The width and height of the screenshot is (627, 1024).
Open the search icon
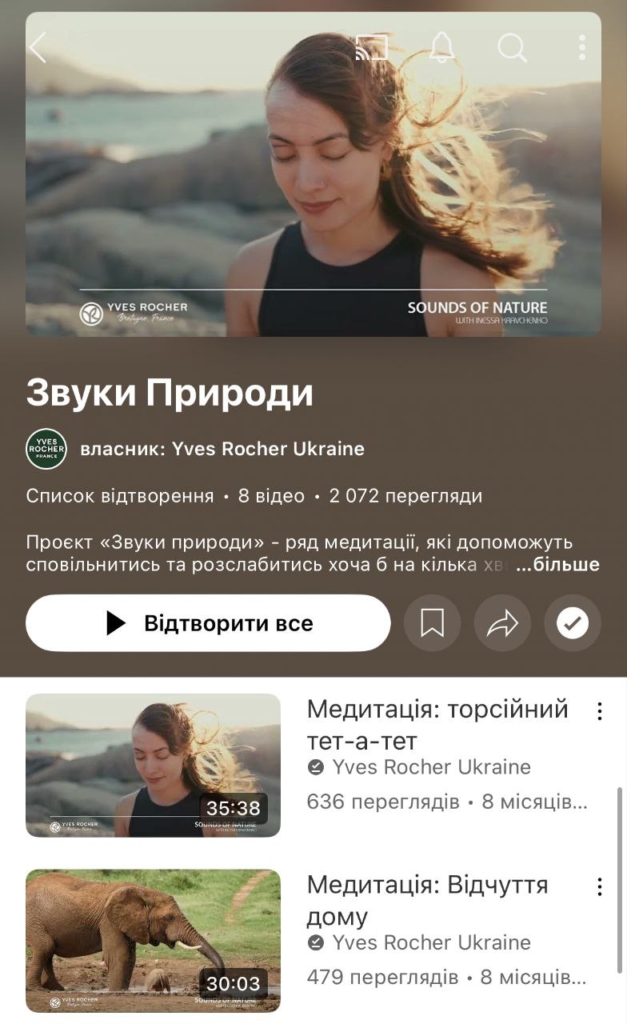pyautogui.click(x=512, y=47)
